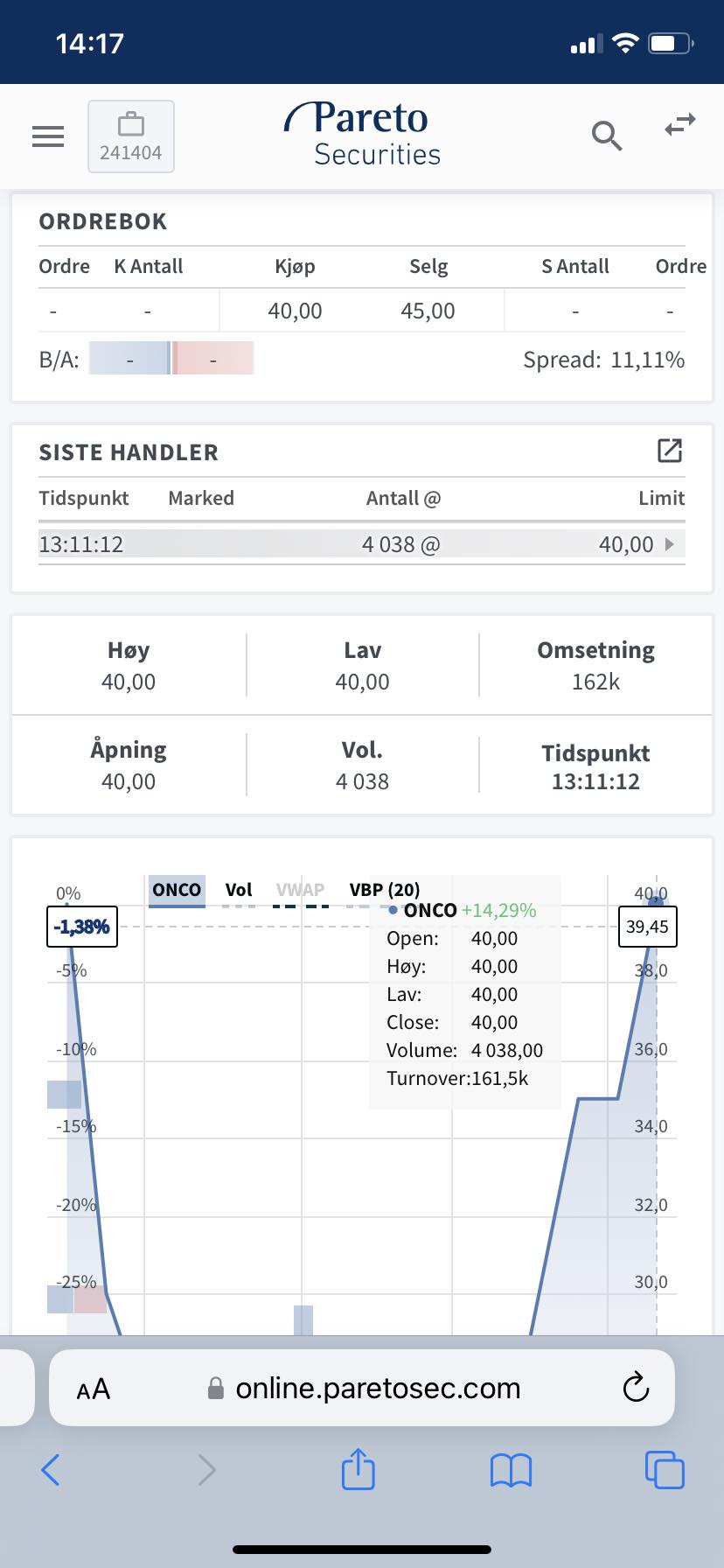Toggle the VBP (20) indicator

click(384, 891)
